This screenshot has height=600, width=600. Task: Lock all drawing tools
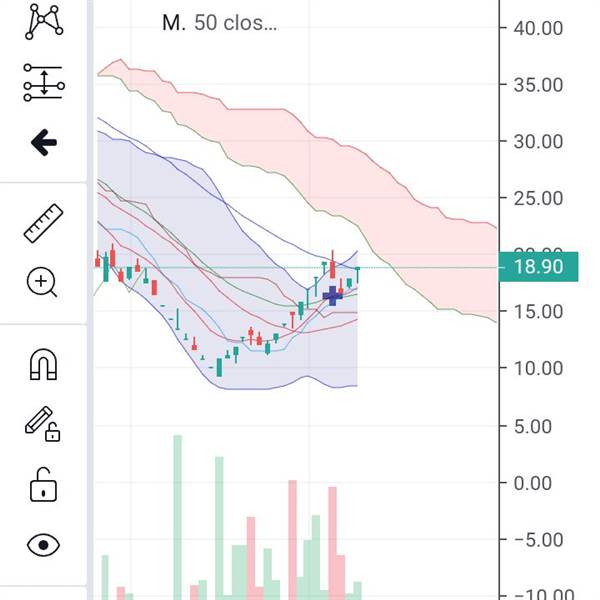click(43, 485)
